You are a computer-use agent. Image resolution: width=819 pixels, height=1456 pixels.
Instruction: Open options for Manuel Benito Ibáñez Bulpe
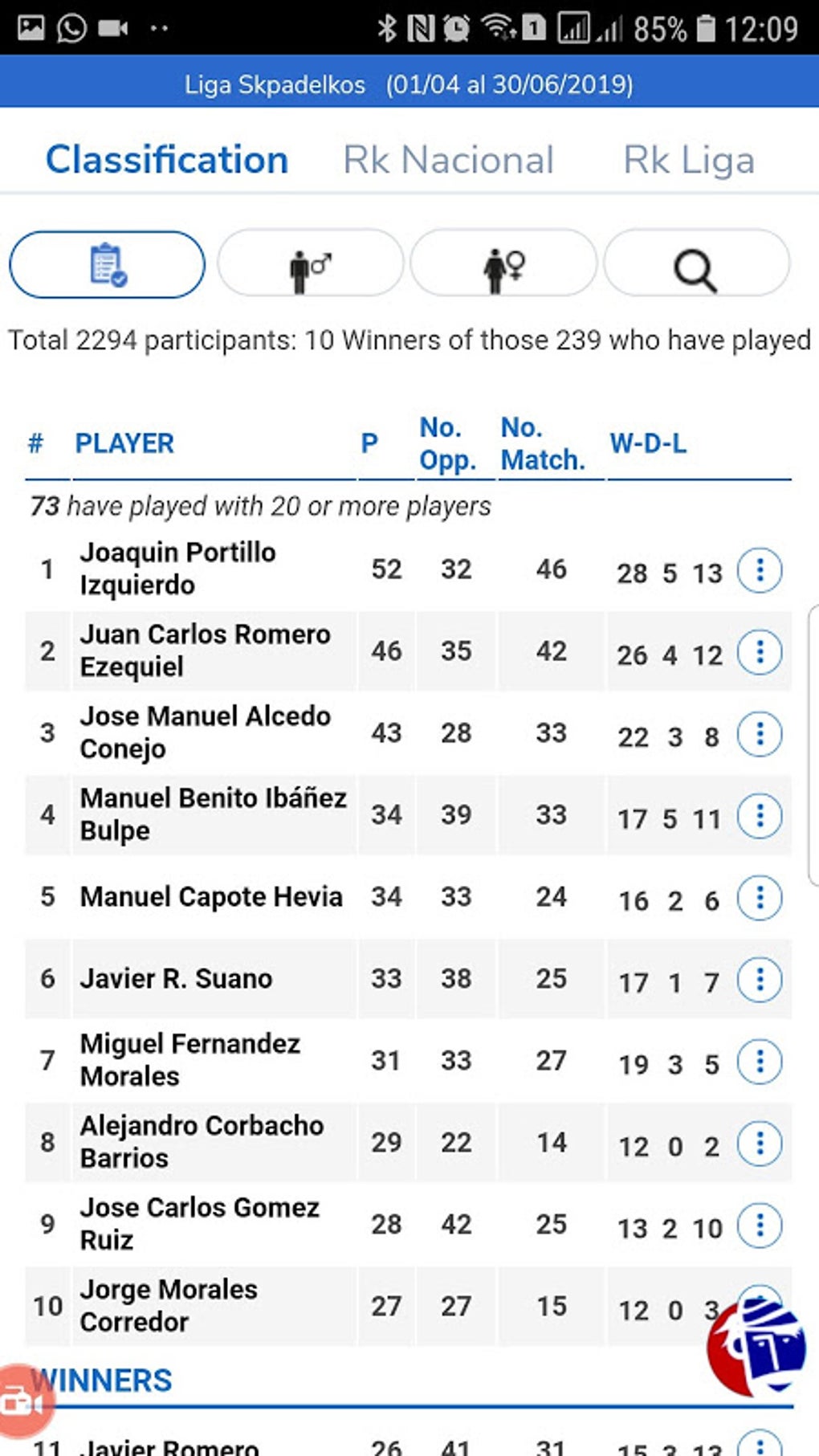[760, 817]
